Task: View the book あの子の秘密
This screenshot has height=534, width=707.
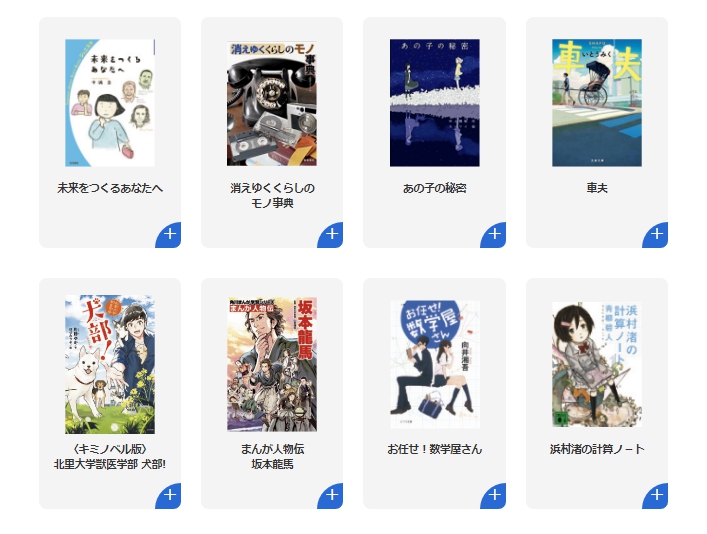Action: pos(434,103)
